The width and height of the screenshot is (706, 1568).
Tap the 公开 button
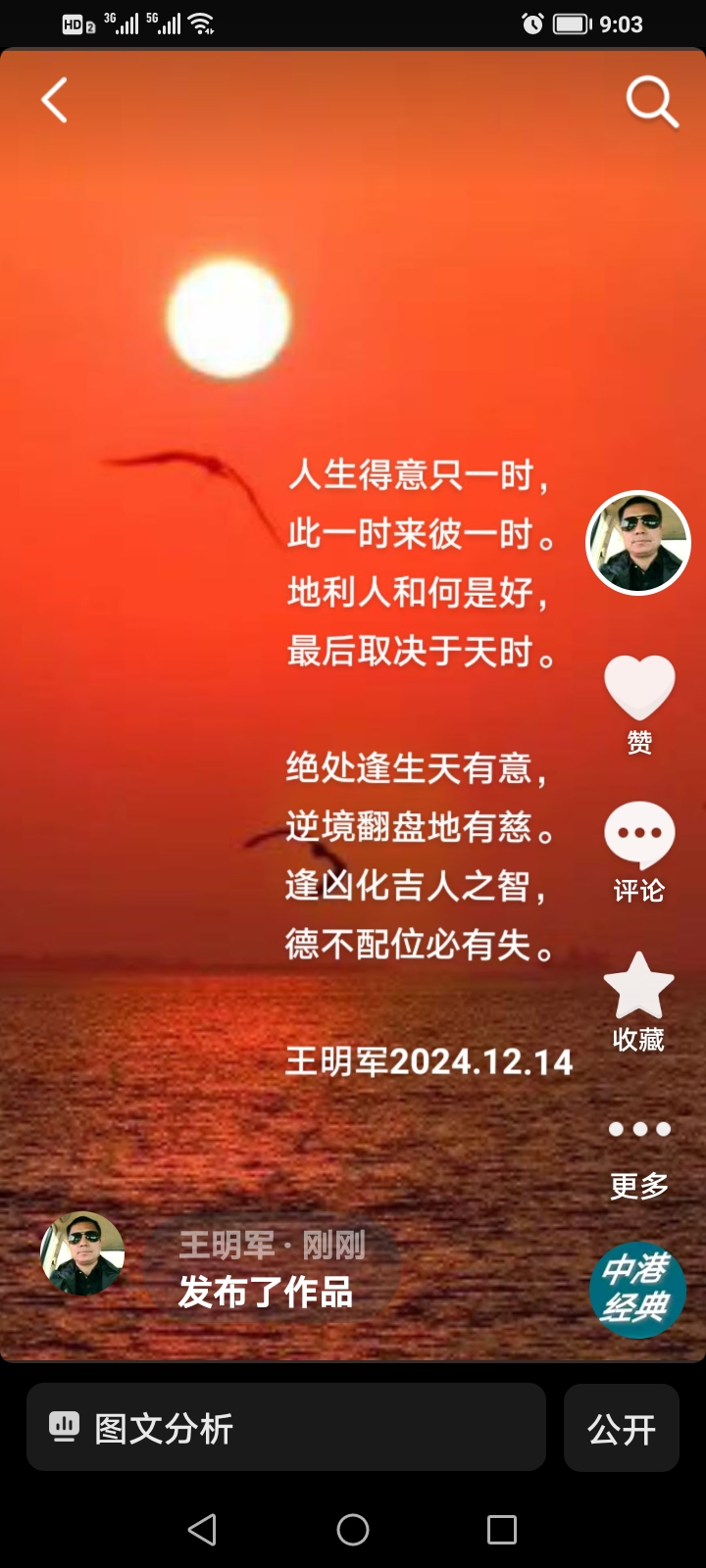[621, 1427]
